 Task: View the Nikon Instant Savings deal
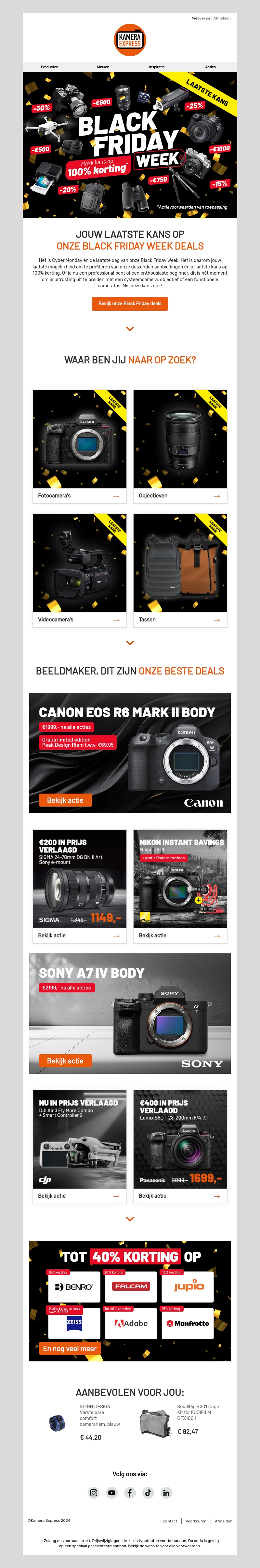(180, 935)
